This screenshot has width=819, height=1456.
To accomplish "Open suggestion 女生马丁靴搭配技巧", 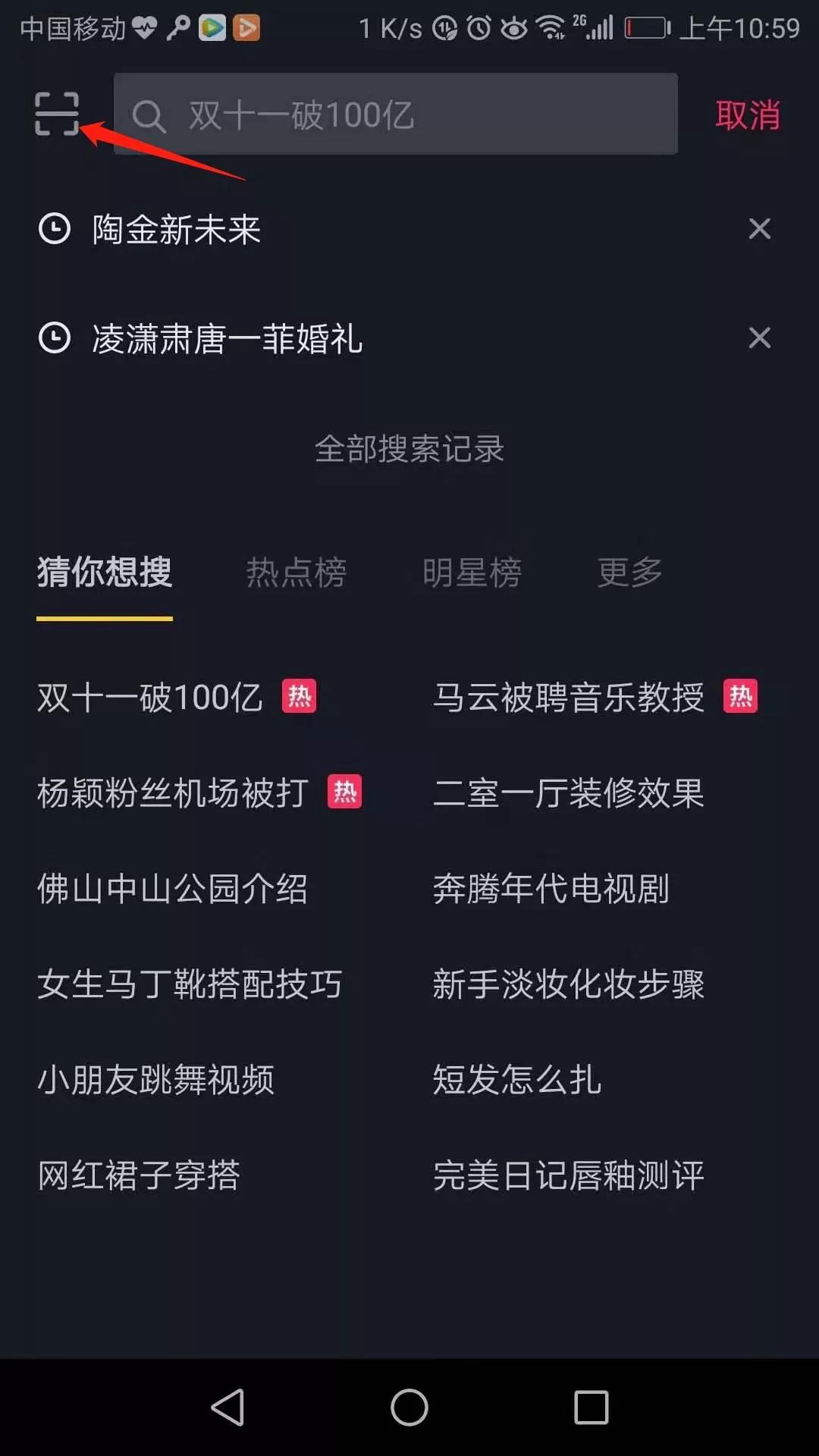I will (190, 984).
